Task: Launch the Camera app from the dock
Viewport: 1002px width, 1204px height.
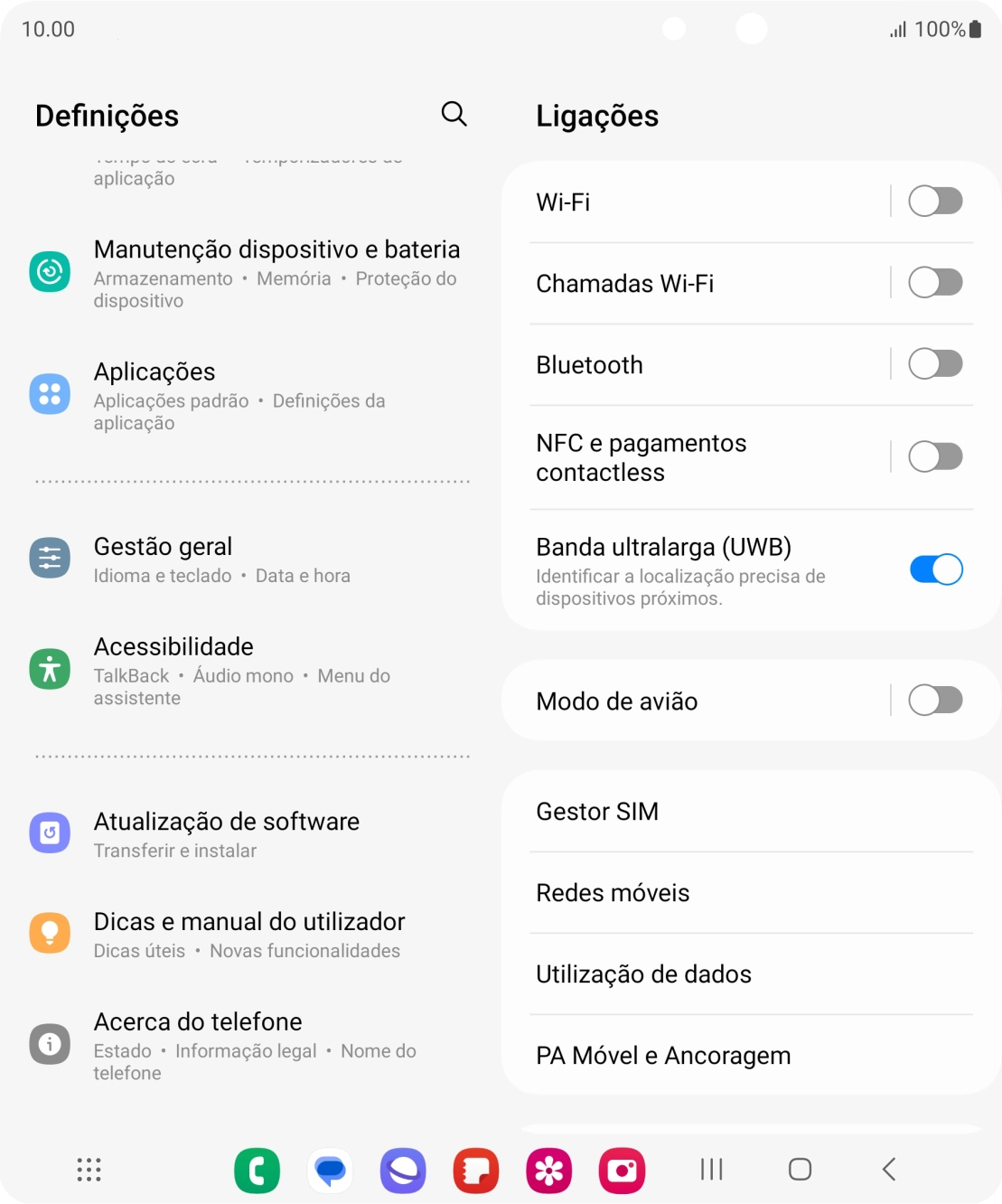Action: tap(622, 1170)
